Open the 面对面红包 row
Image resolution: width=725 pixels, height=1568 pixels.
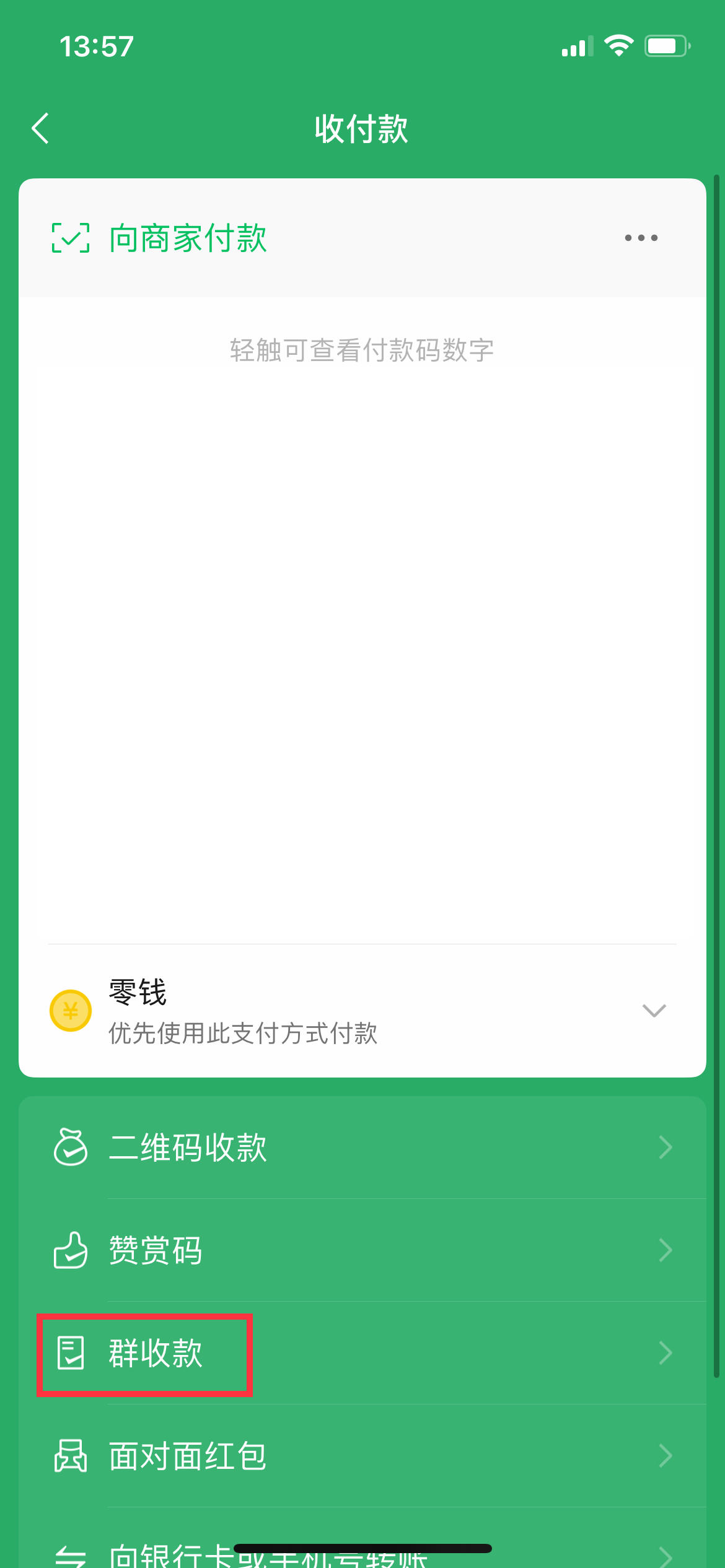[186, 1455]
